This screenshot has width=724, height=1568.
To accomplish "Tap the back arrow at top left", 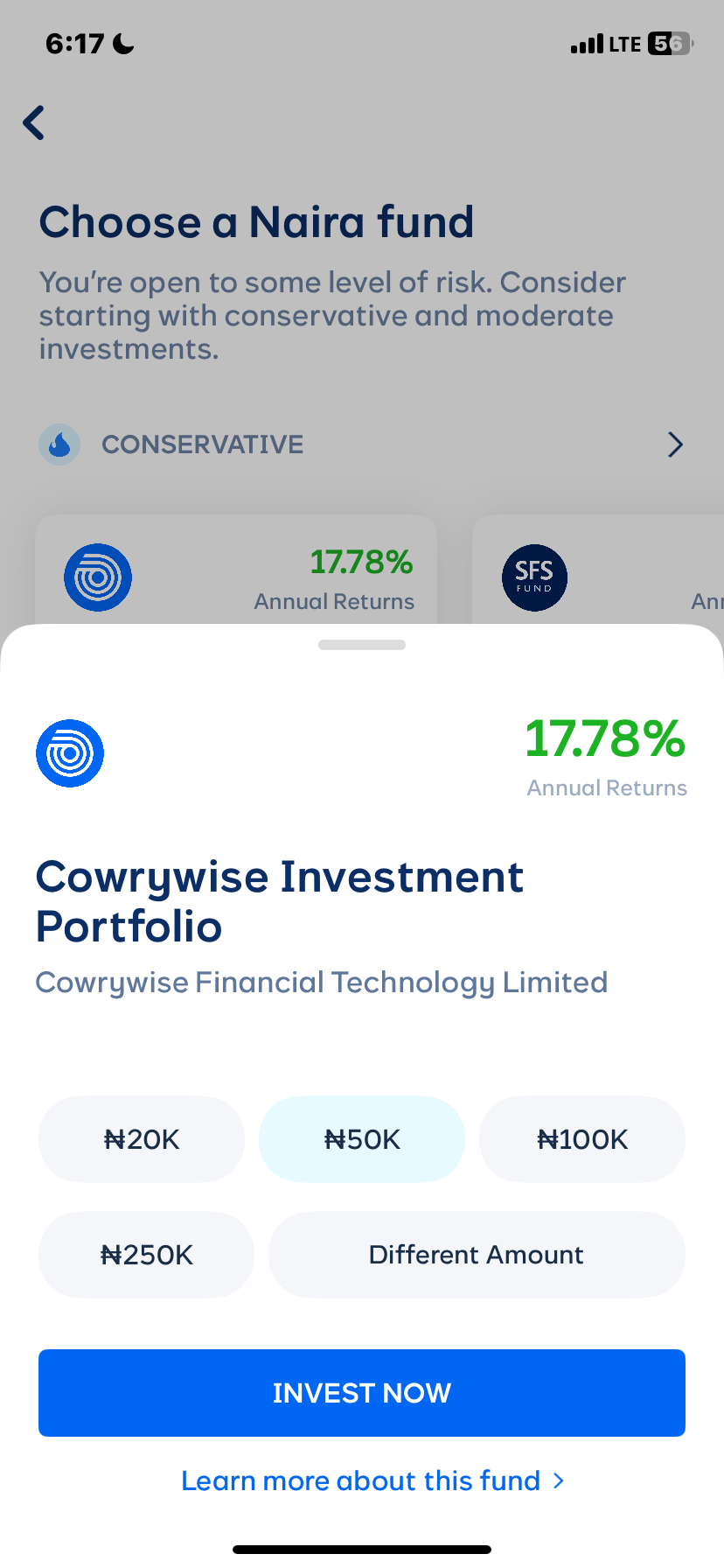I will click(x=33, y=122).
